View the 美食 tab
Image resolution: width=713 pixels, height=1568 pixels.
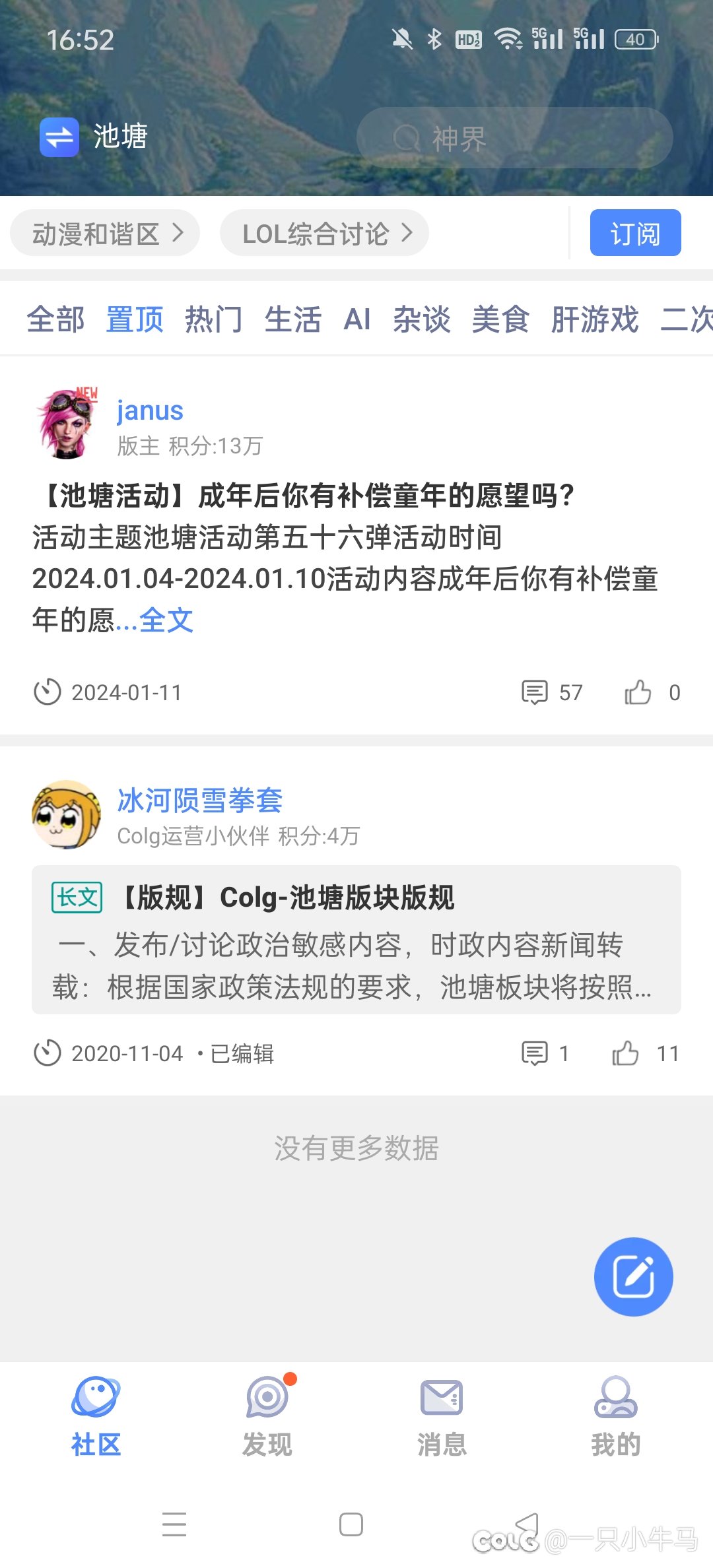(x=500, y=320)
